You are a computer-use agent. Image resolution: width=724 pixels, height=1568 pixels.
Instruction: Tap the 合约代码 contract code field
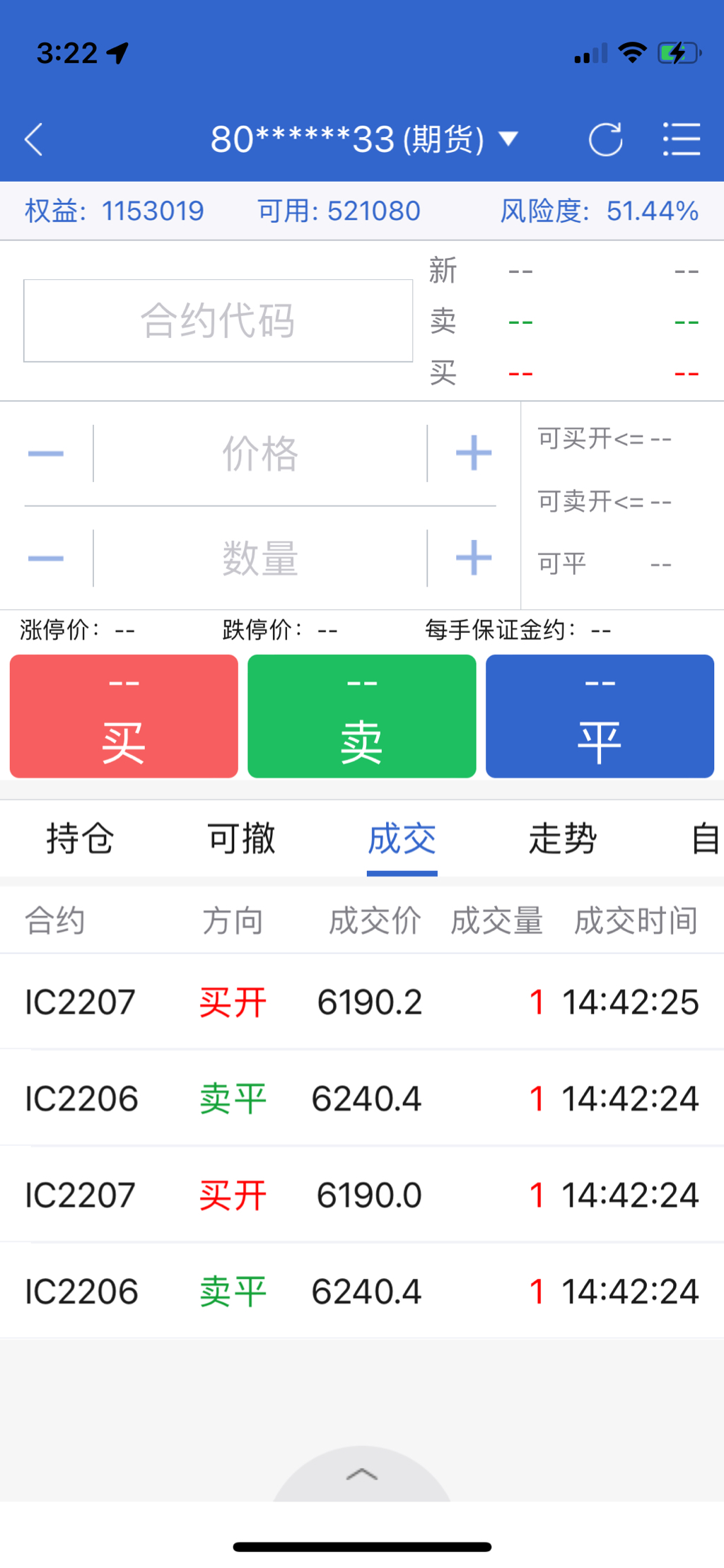218,320
